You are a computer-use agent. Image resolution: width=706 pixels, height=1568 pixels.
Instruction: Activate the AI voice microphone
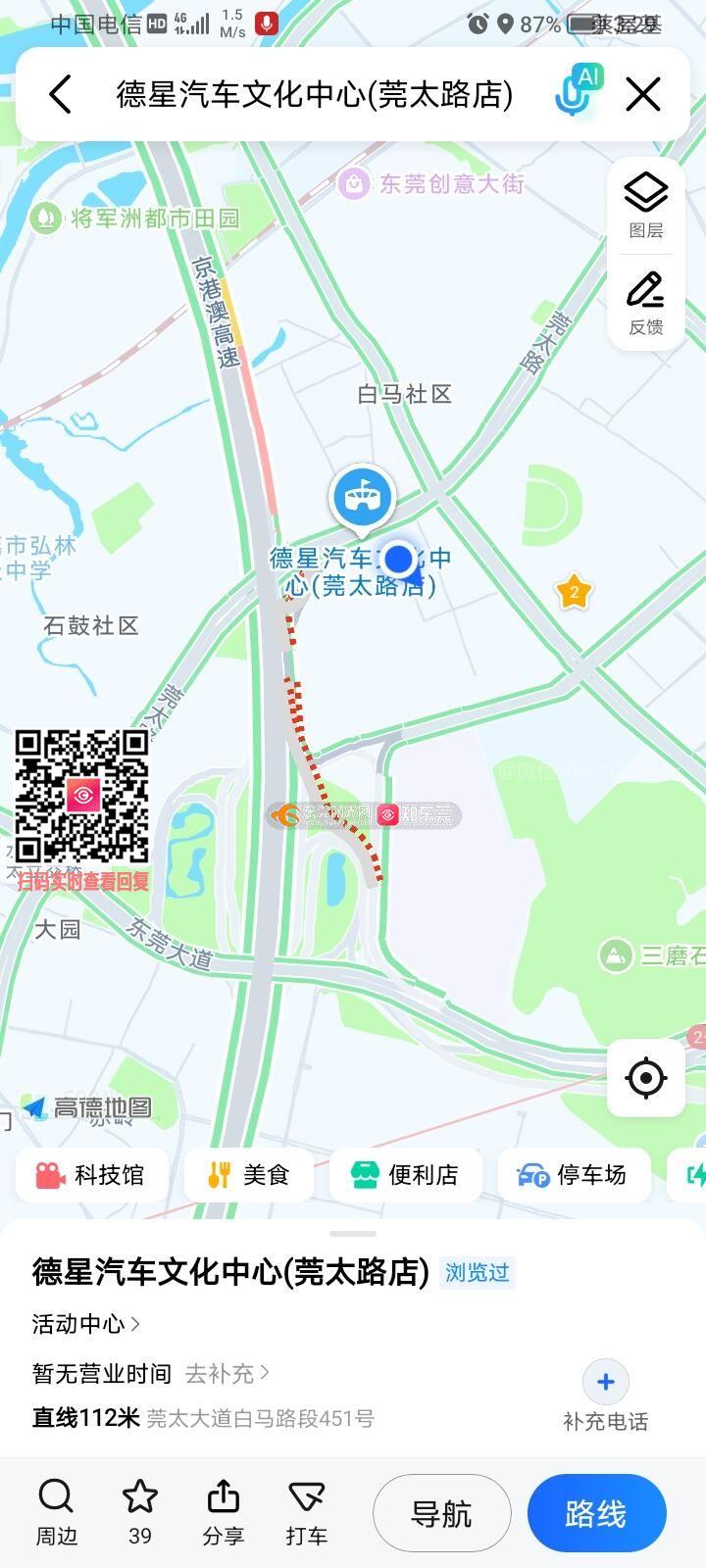click(x=576, y=92)
